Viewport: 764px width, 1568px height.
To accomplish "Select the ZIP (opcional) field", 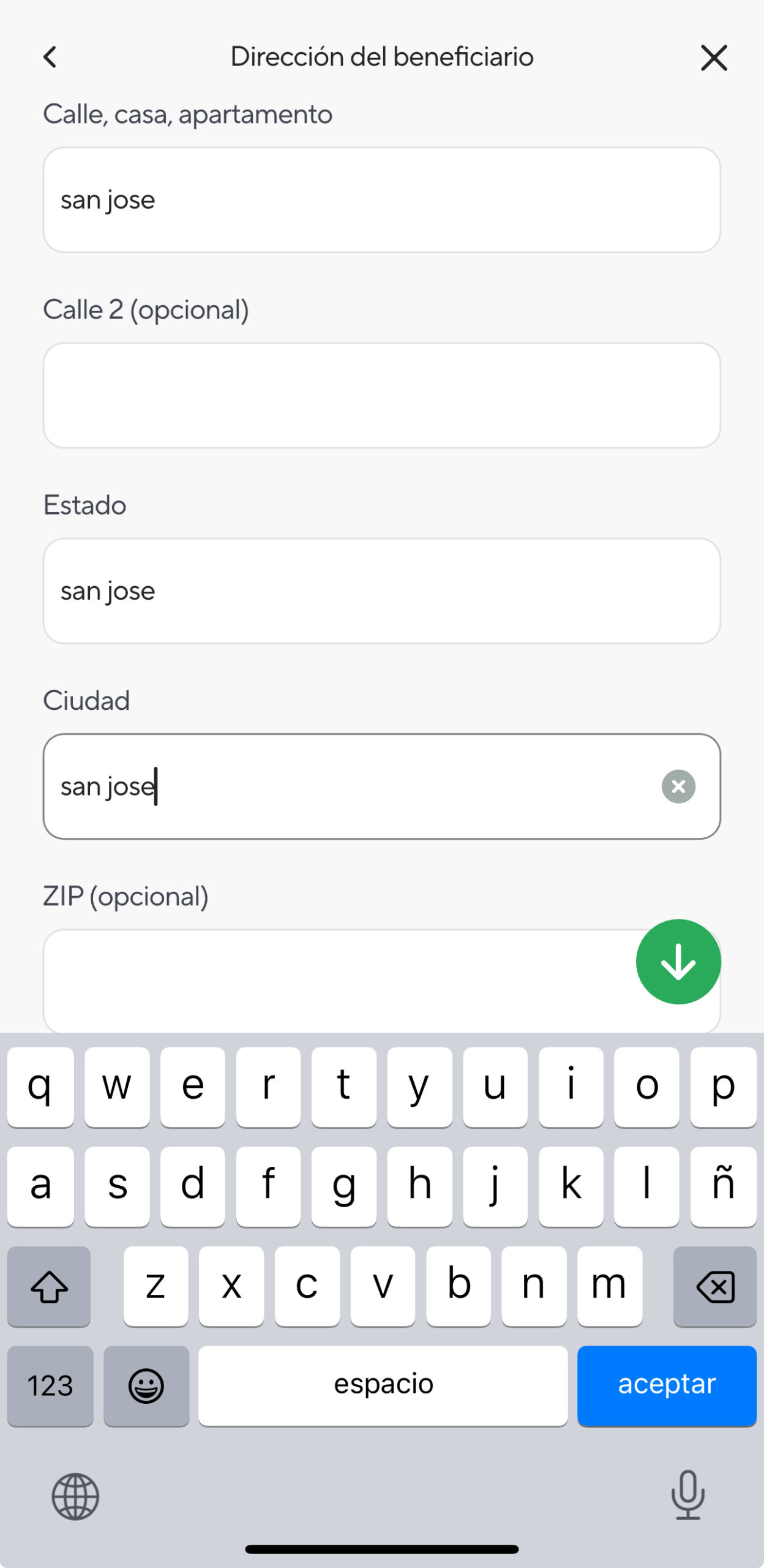I will tap(331, 981).
